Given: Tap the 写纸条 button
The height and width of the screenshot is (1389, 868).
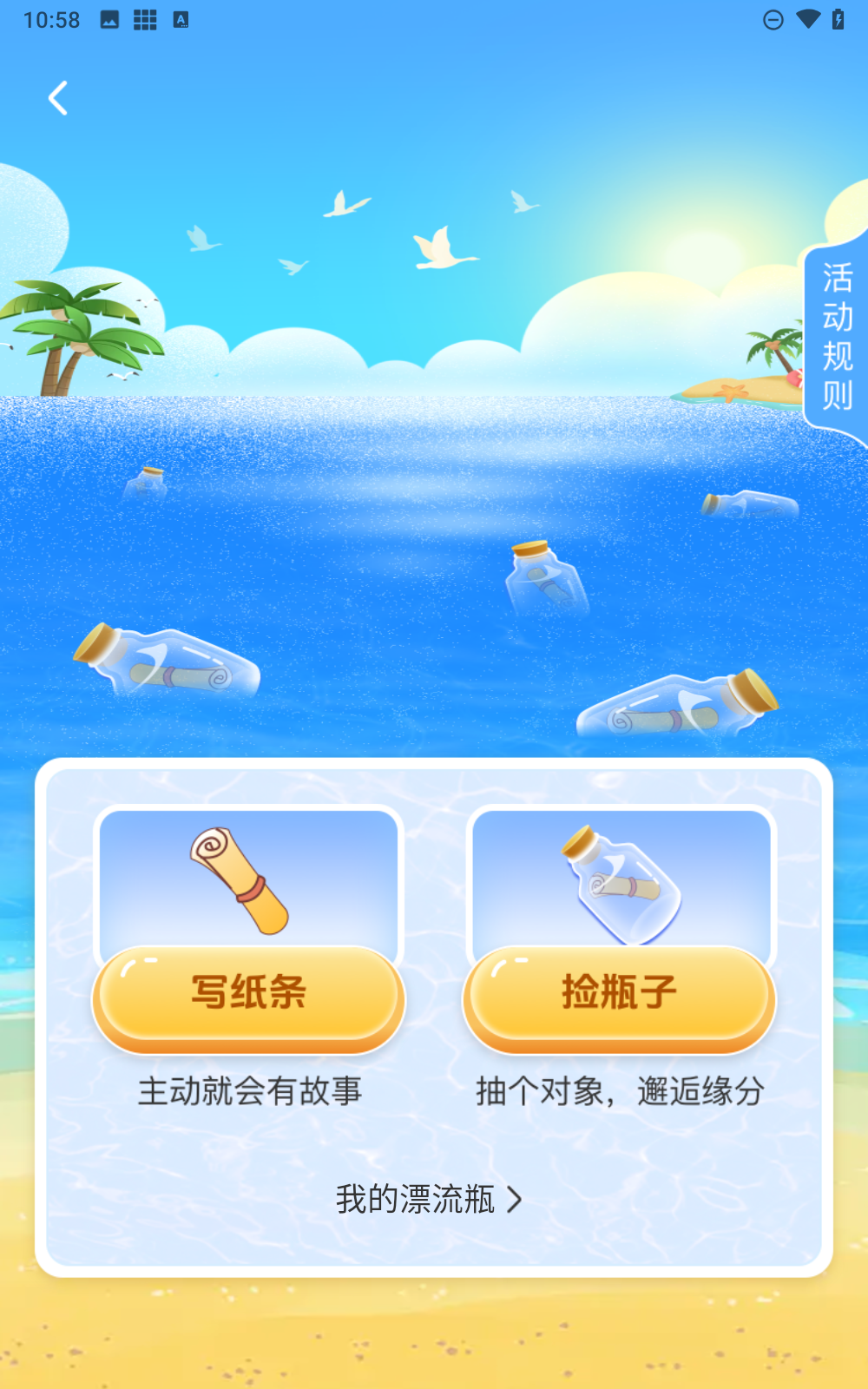Looking at the screenshot, I should point(248,996).
